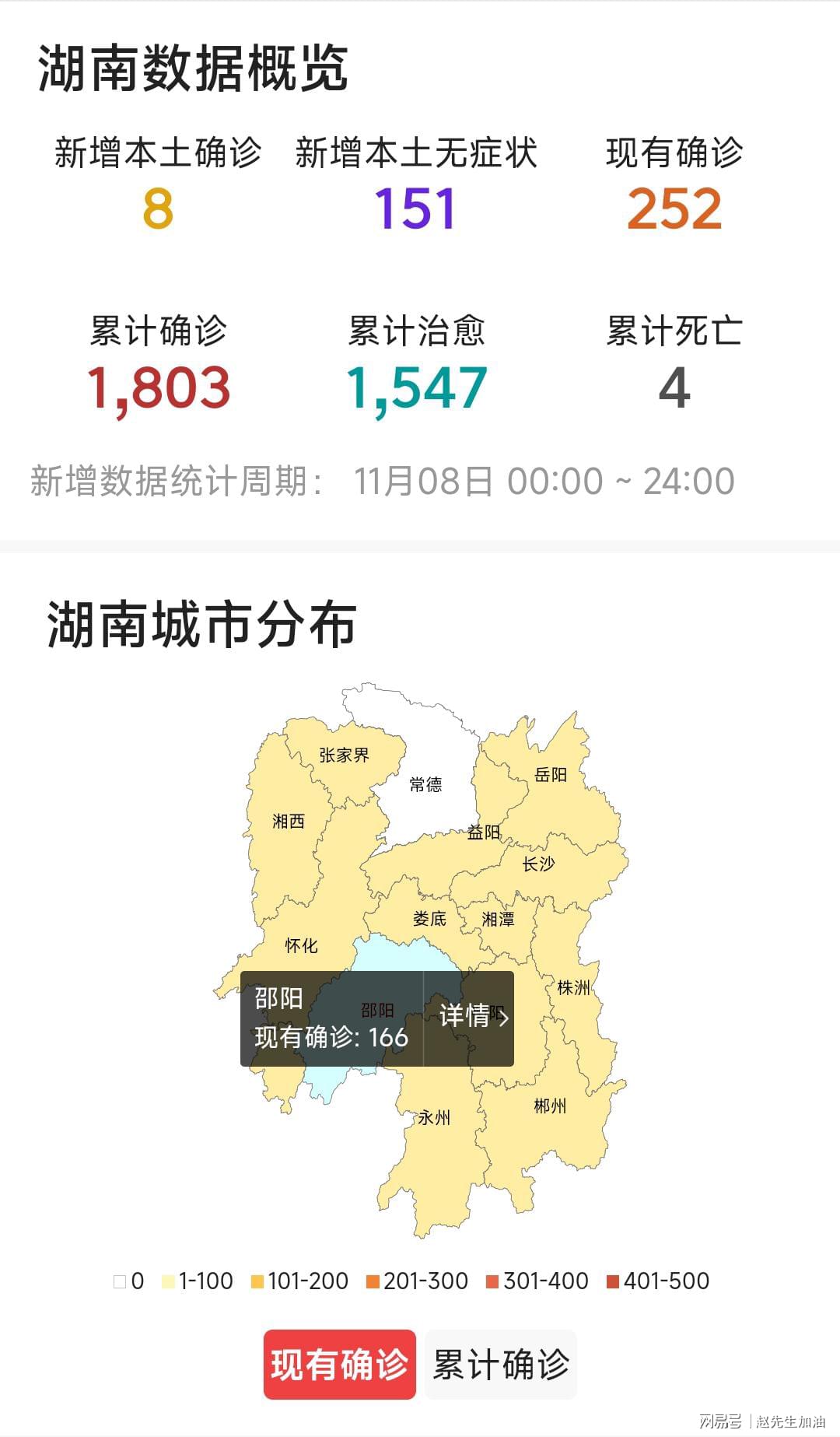Open 详情 in the 邵阳 tooltip
The image size is (840, 1437).
click(474, 1016)
